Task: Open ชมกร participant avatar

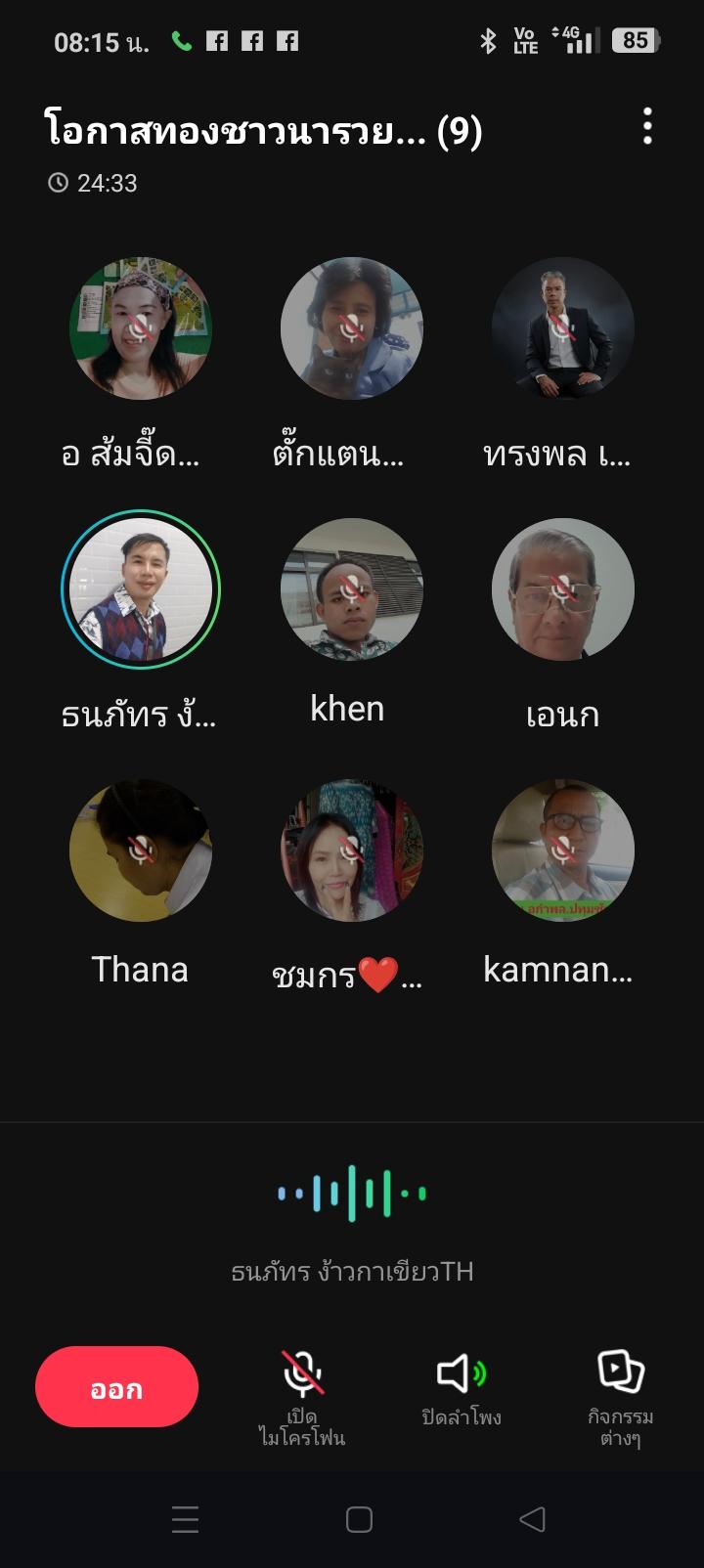Action: (352, 850)
